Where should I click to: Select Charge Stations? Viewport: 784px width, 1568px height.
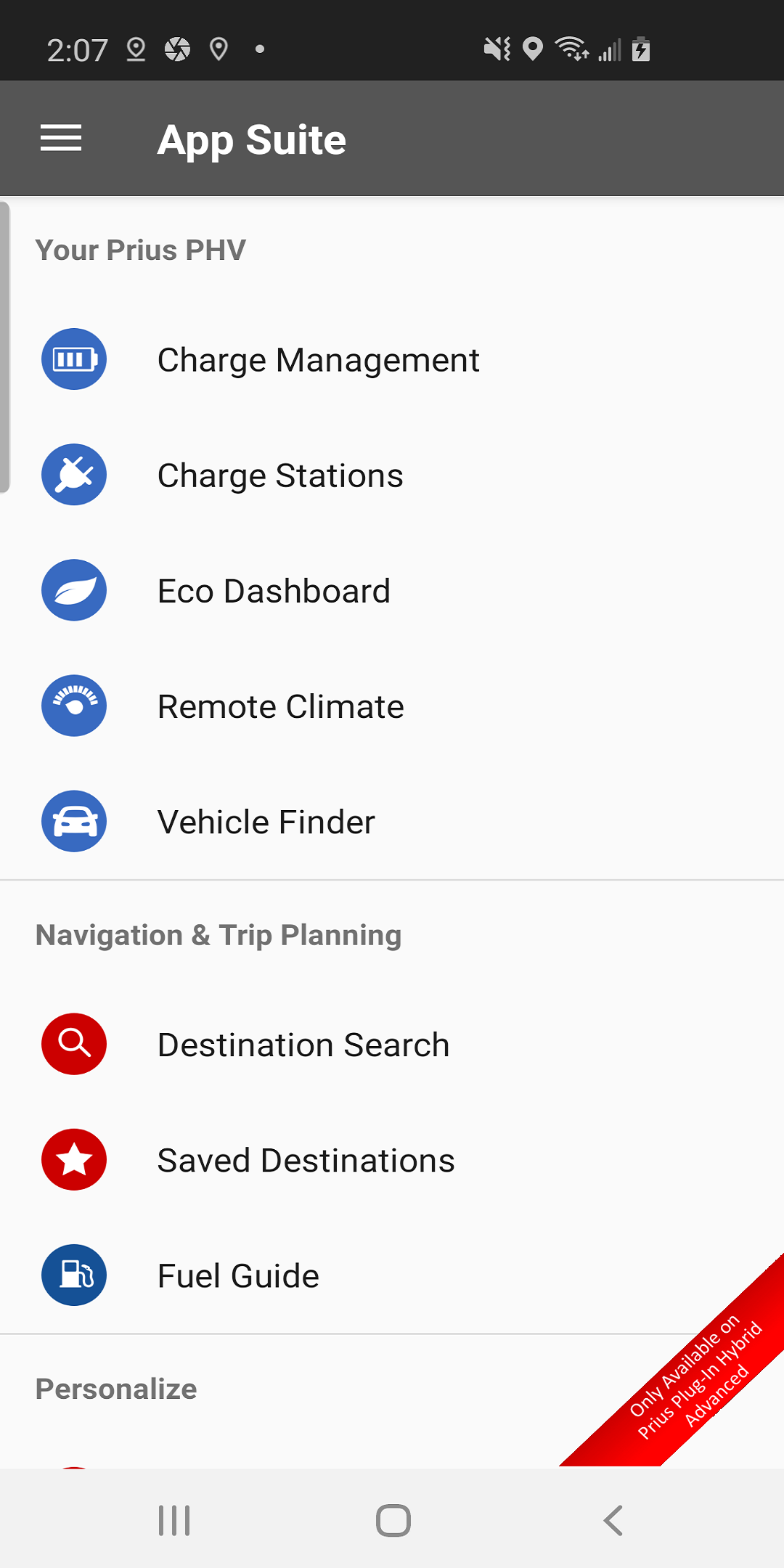pyautogui.click(x=392, y=475)
